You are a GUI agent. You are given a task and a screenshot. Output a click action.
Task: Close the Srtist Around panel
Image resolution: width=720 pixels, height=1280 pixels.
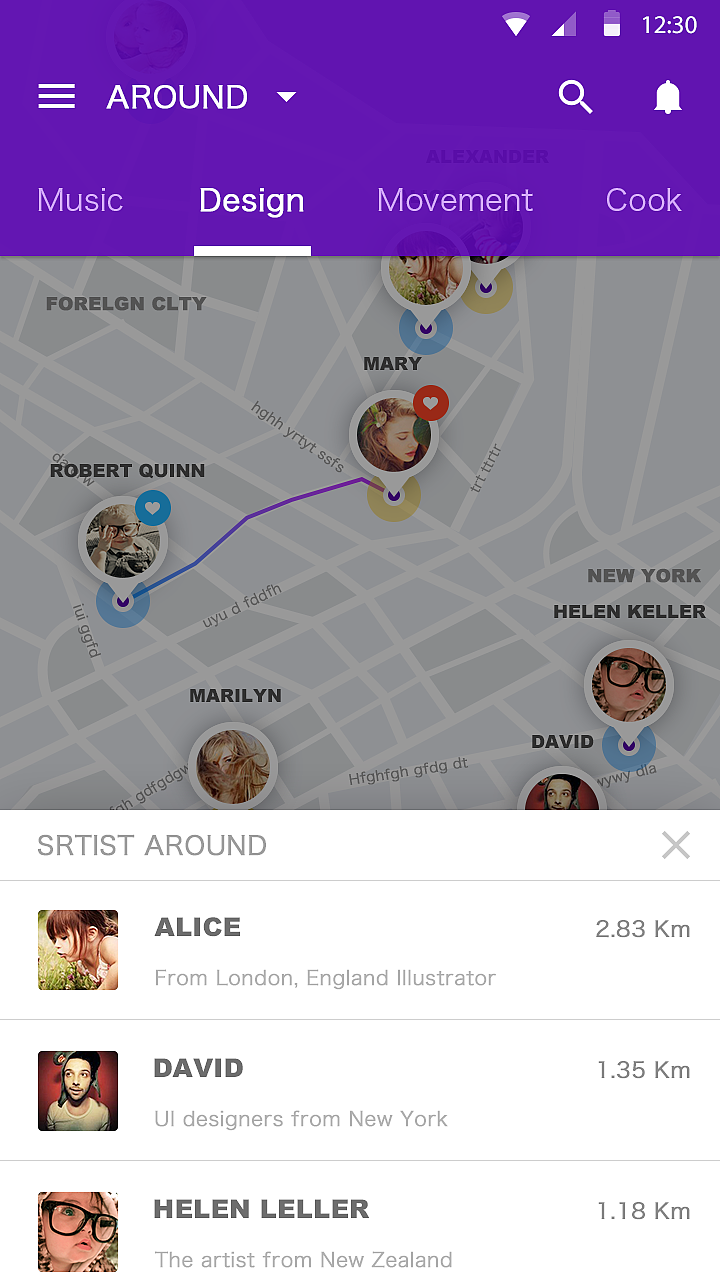tap(676, 845)
